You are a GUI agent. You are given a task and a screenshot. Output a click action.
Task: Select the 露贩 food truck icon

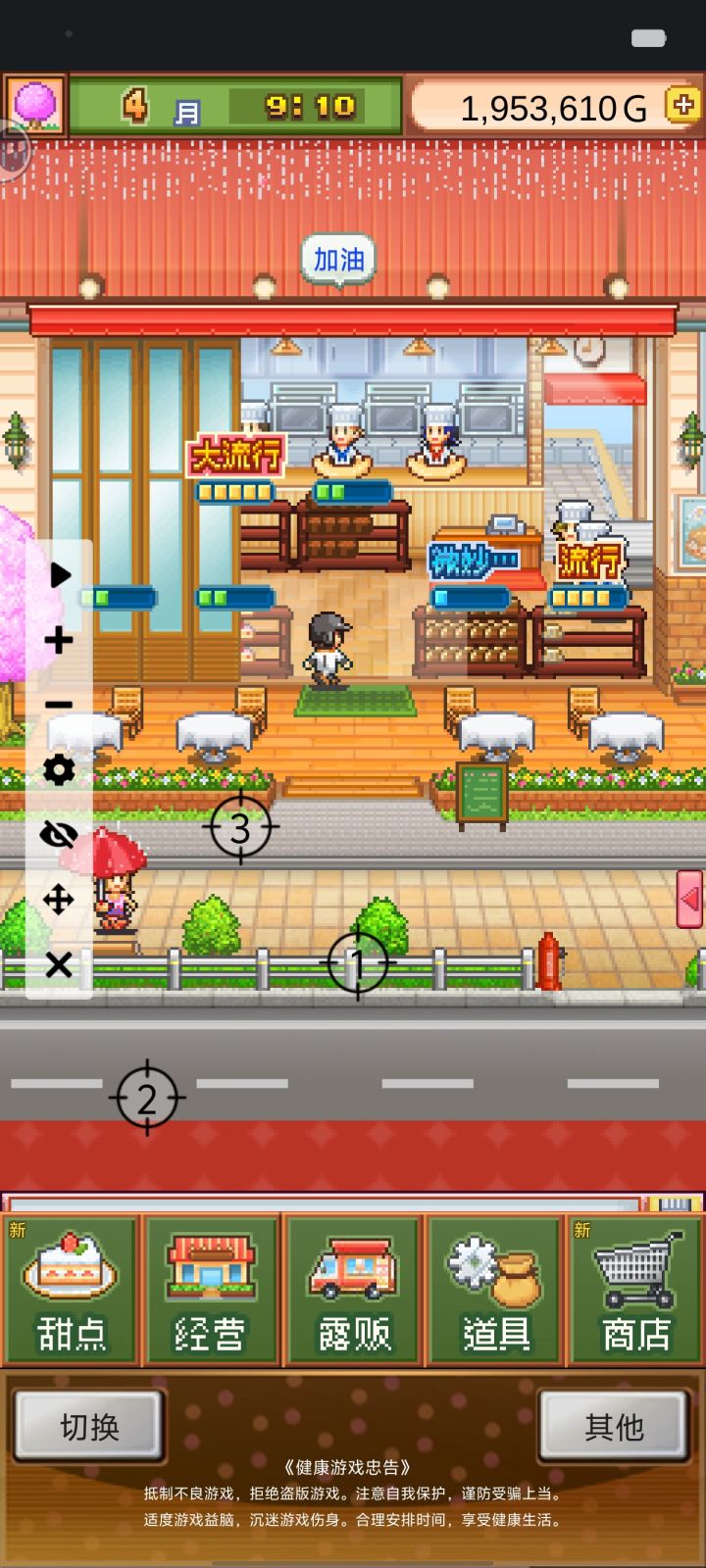tap(353, 1289)
